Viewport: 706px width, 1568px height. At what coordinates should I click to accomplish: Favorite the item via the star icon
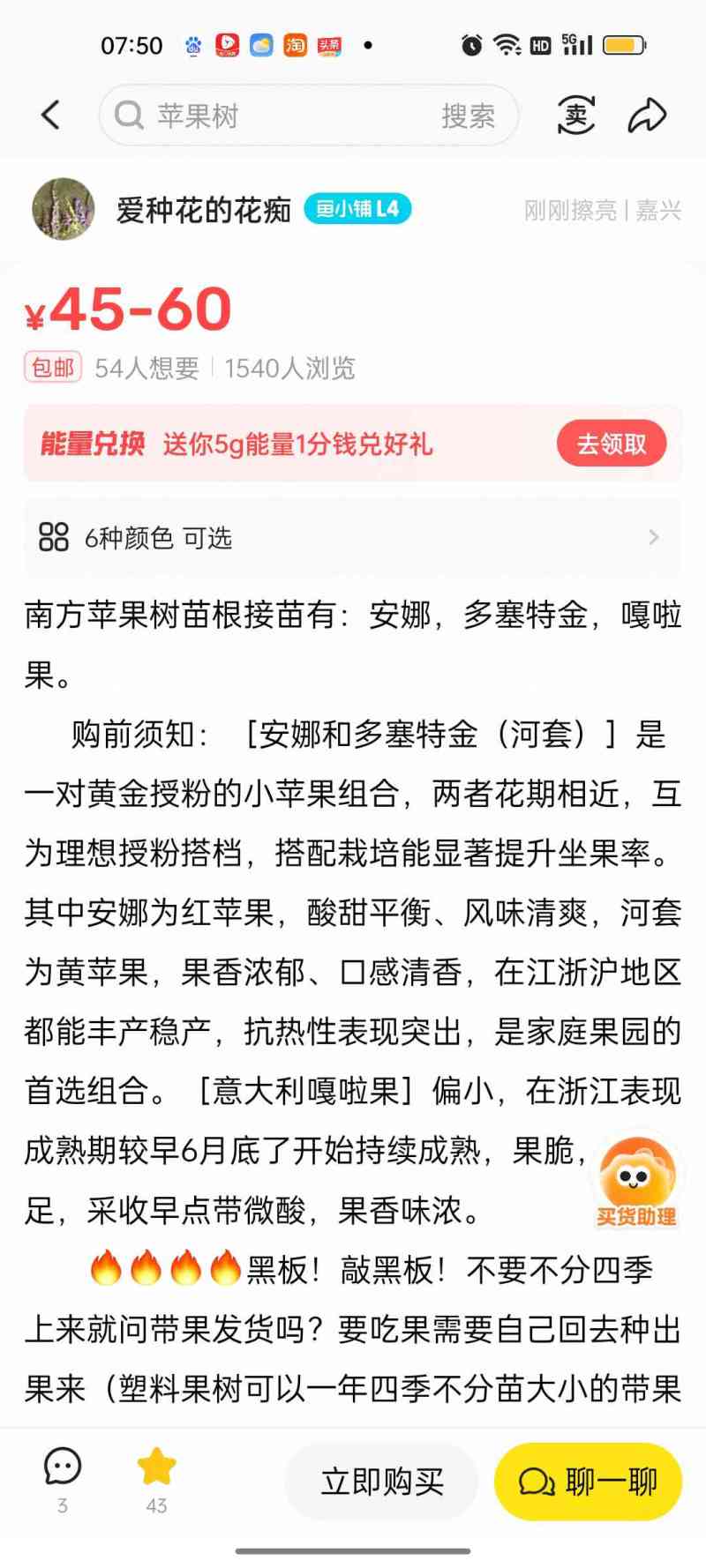pyautogui.click(x=157, y=1480)
